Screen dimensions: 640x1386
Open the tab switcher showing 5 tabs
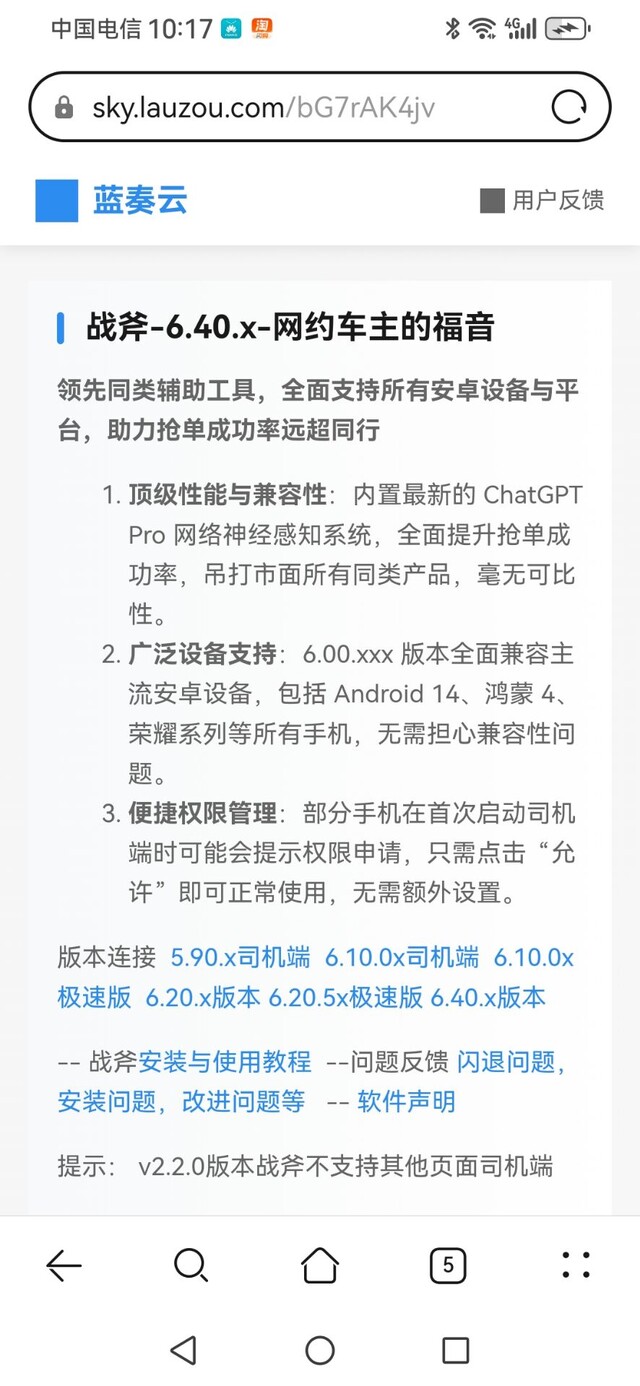point(448,1266)
